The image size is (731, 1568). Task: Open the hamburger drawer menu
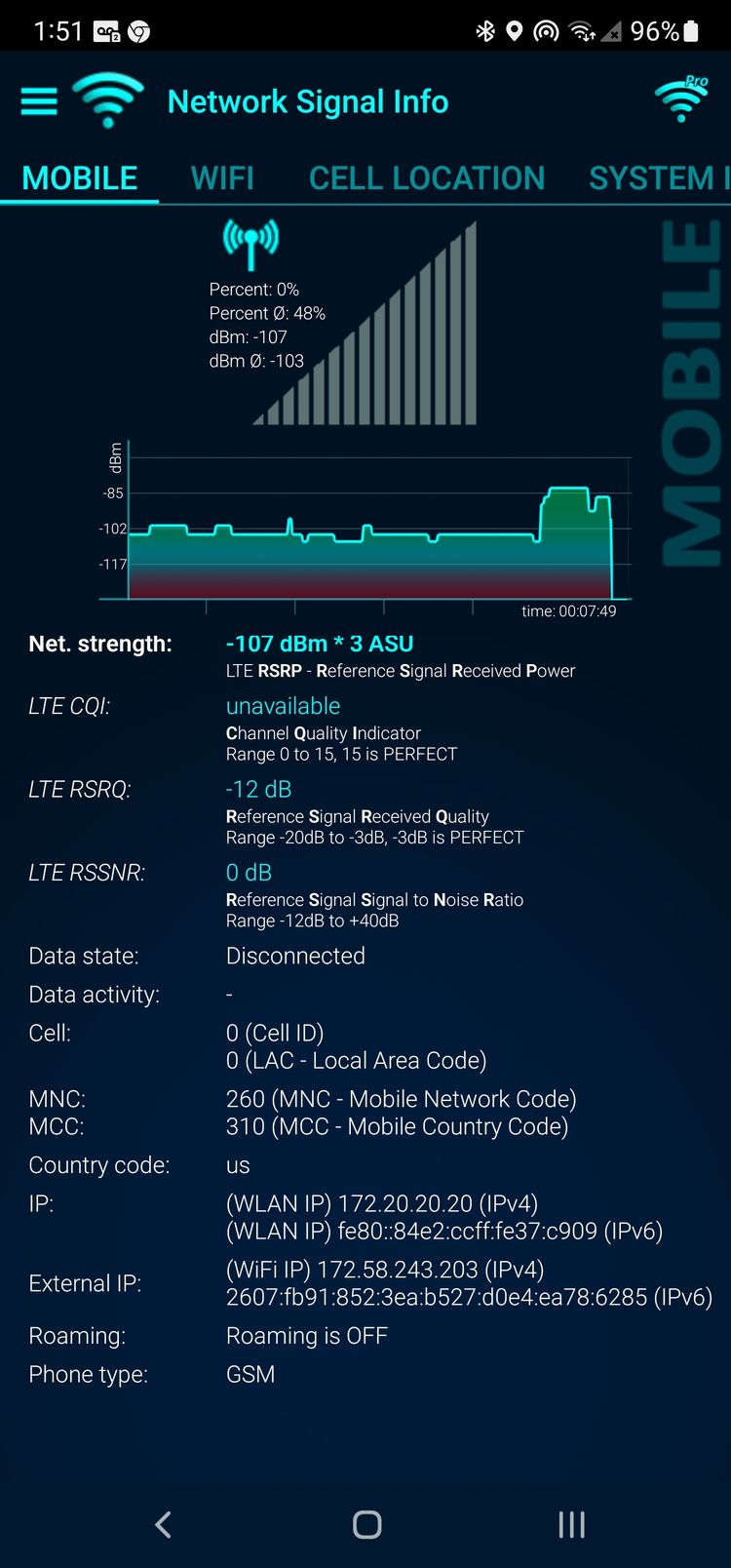point(39,101)
